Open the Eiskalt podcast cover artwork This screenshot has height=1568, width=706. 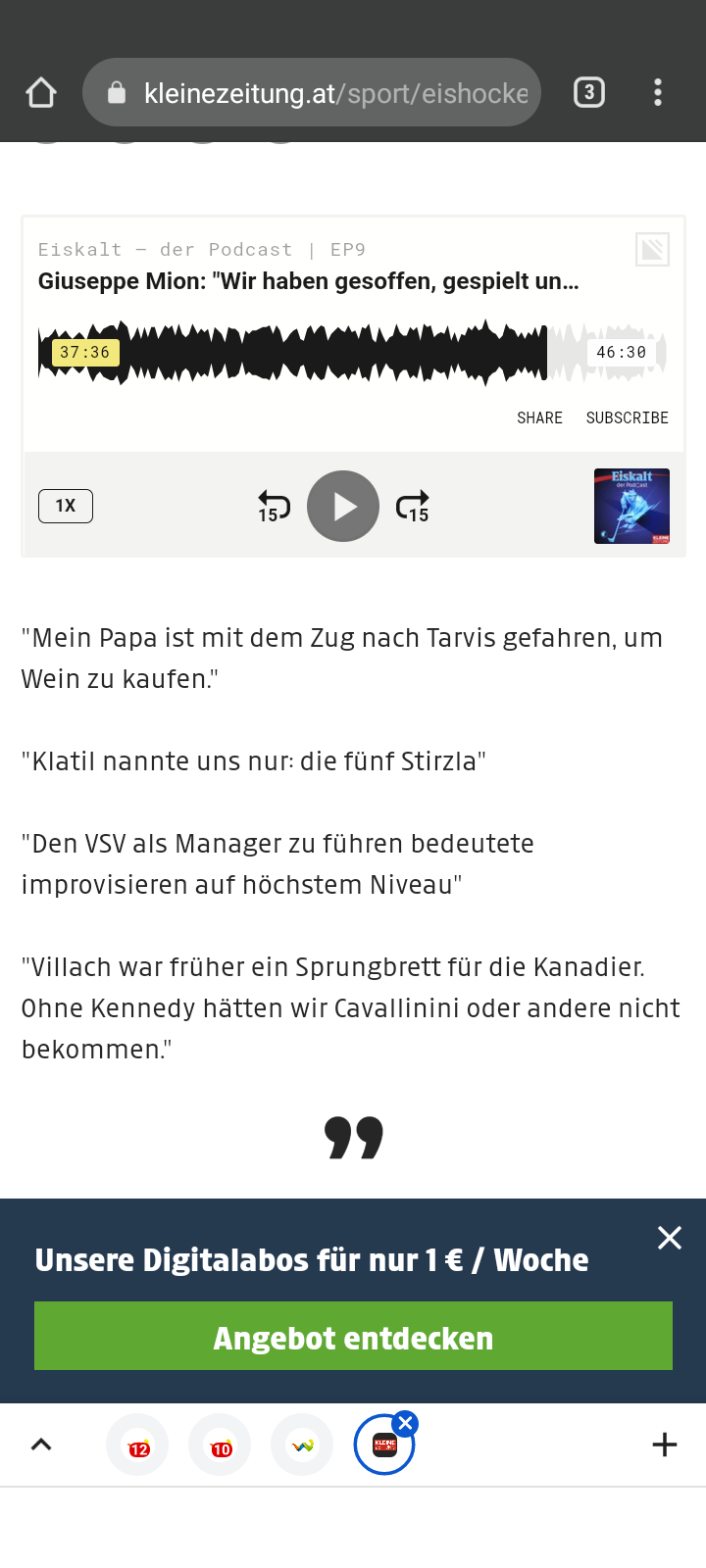pos(631,506)
